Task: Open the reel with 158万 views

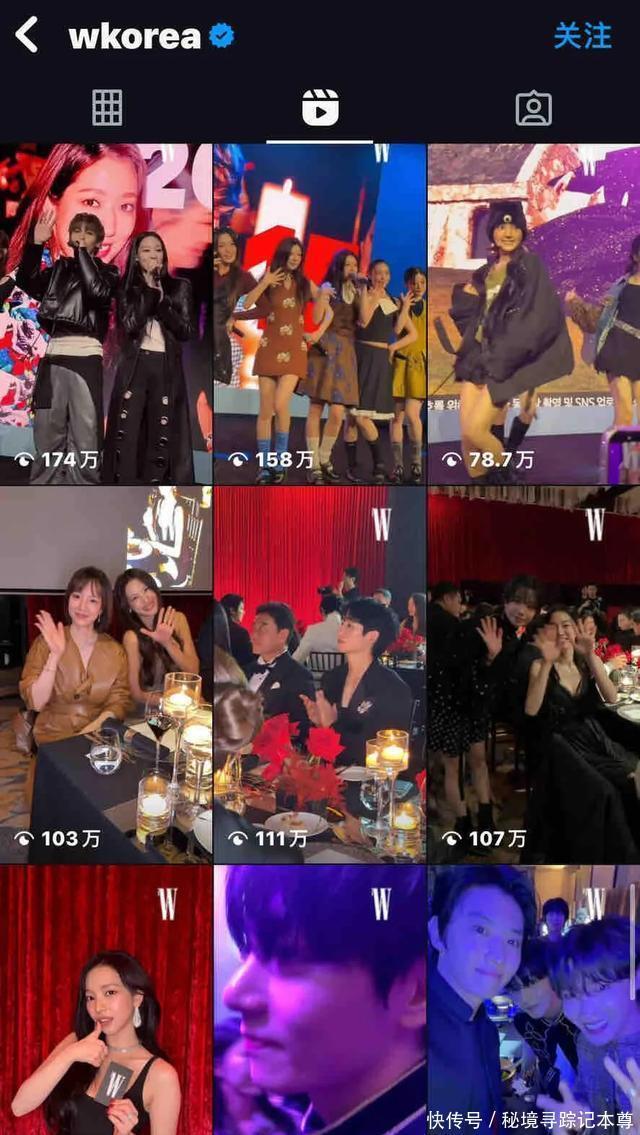Action: pyautogui.click(x=320, y=314)
